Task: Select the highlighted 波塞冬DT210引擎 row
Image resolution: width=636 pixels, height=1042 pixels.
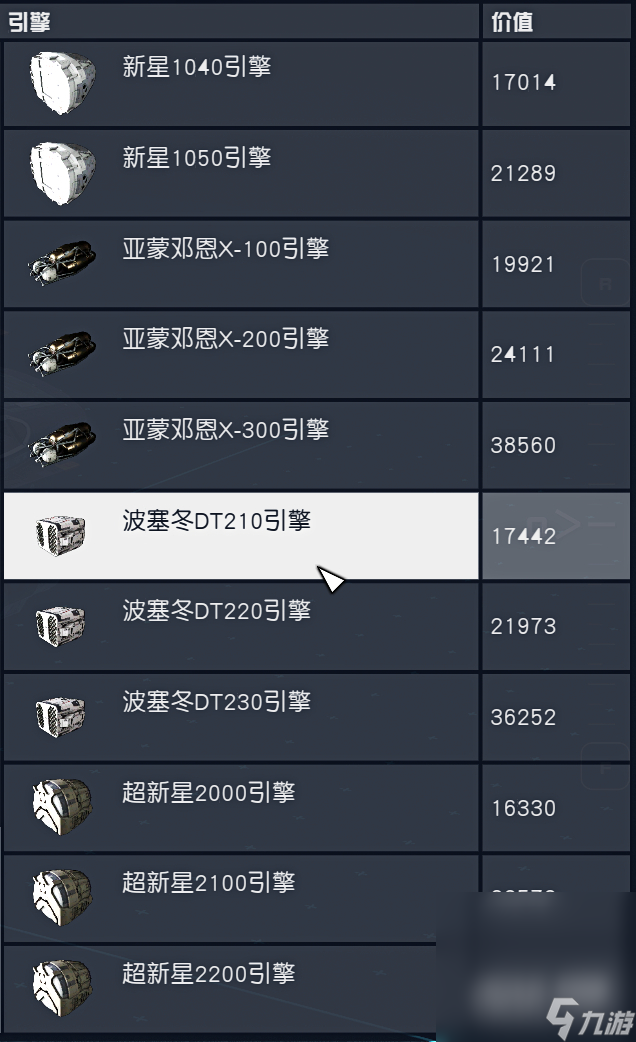Action: (240, 535)
